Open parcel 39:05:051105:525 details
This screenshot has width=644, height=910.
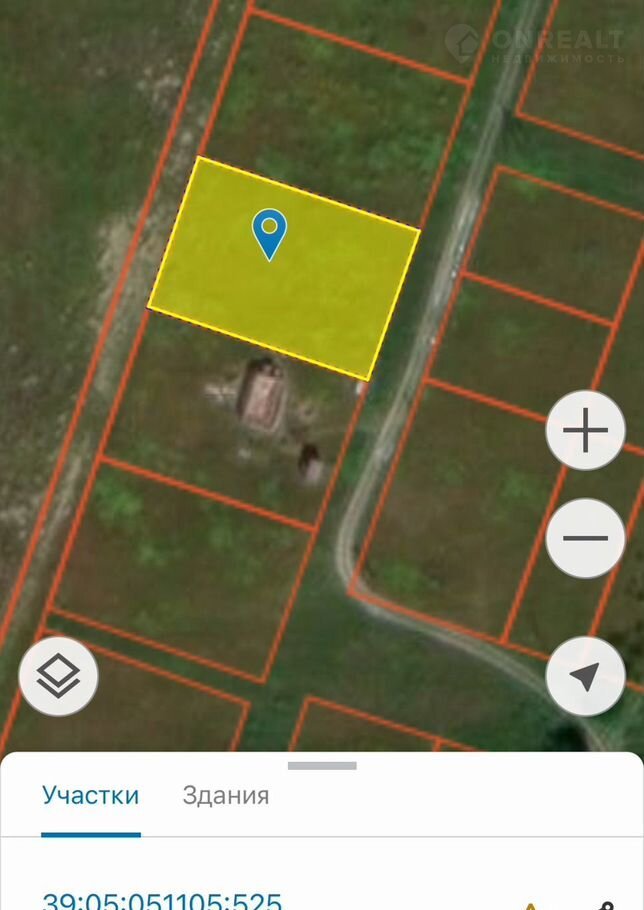162,900
